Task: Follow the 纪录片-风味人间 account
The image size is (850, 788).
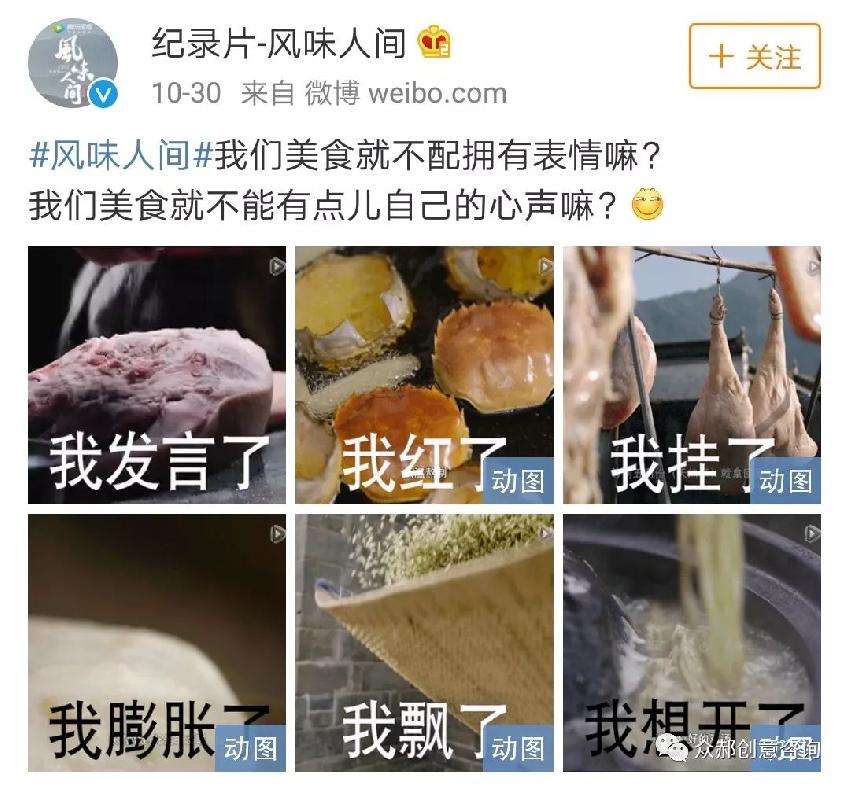Action: 754,57
